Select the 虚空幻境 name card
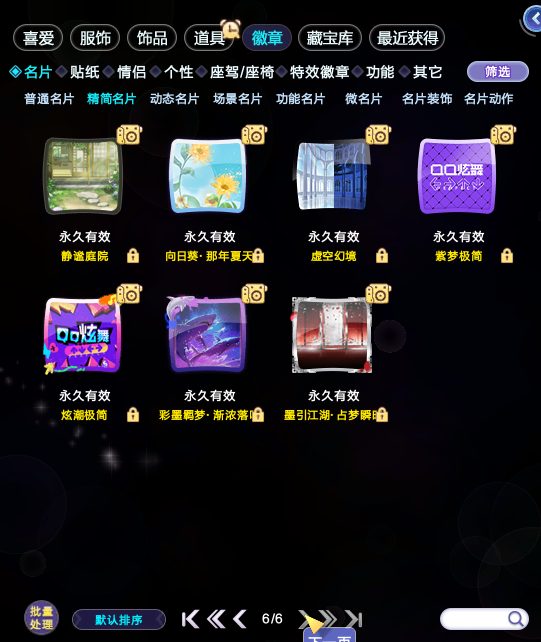The image size is (541, 642). [333, 176]
